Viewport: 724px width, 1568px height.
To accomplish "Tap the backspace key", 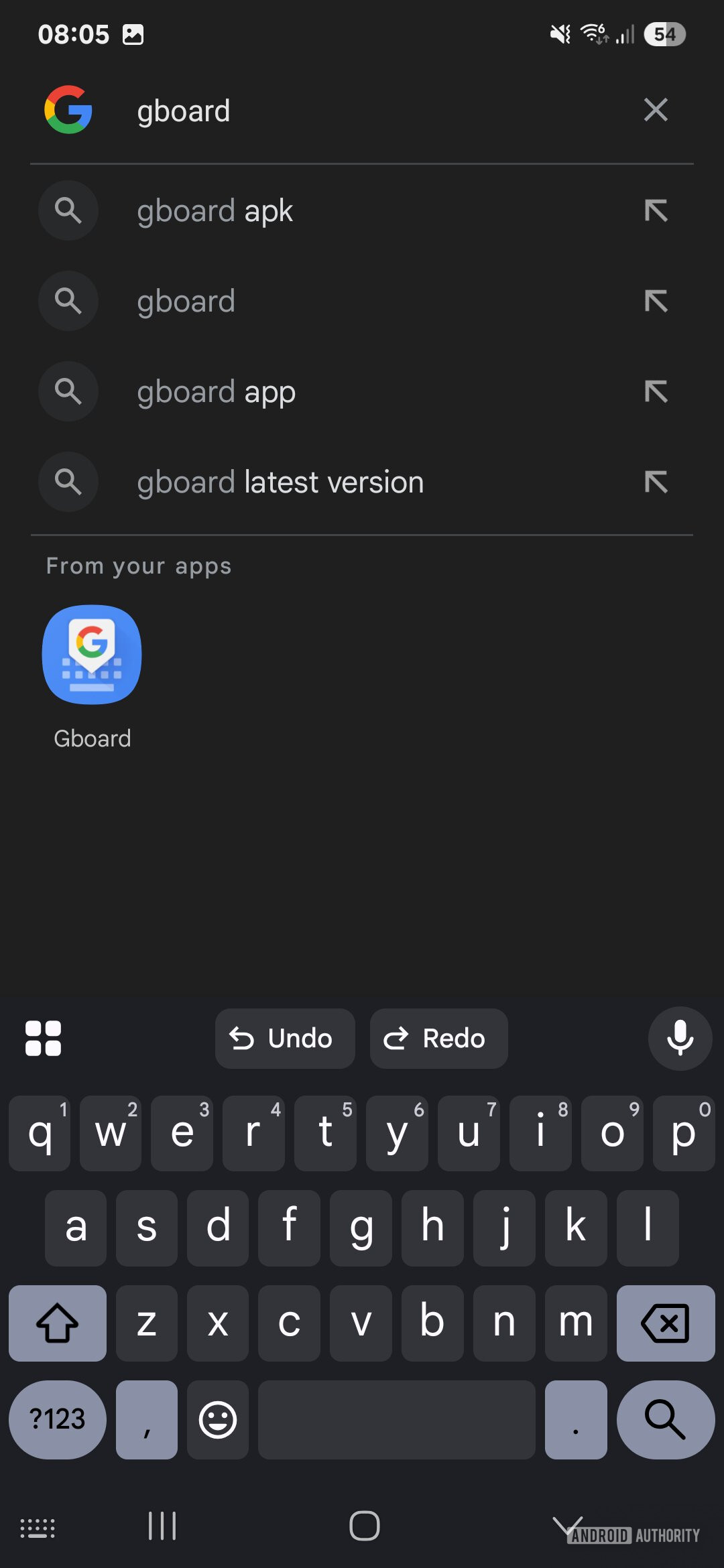I will click(x=665, y=1323).
